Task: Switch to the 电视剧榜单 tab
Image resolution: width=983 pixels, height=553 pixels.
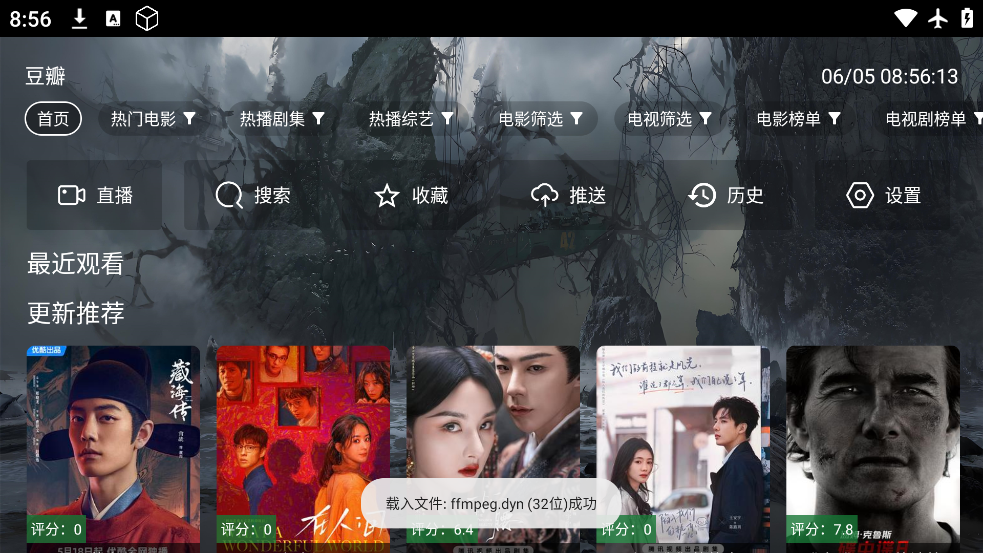Action: pos(930,119)
